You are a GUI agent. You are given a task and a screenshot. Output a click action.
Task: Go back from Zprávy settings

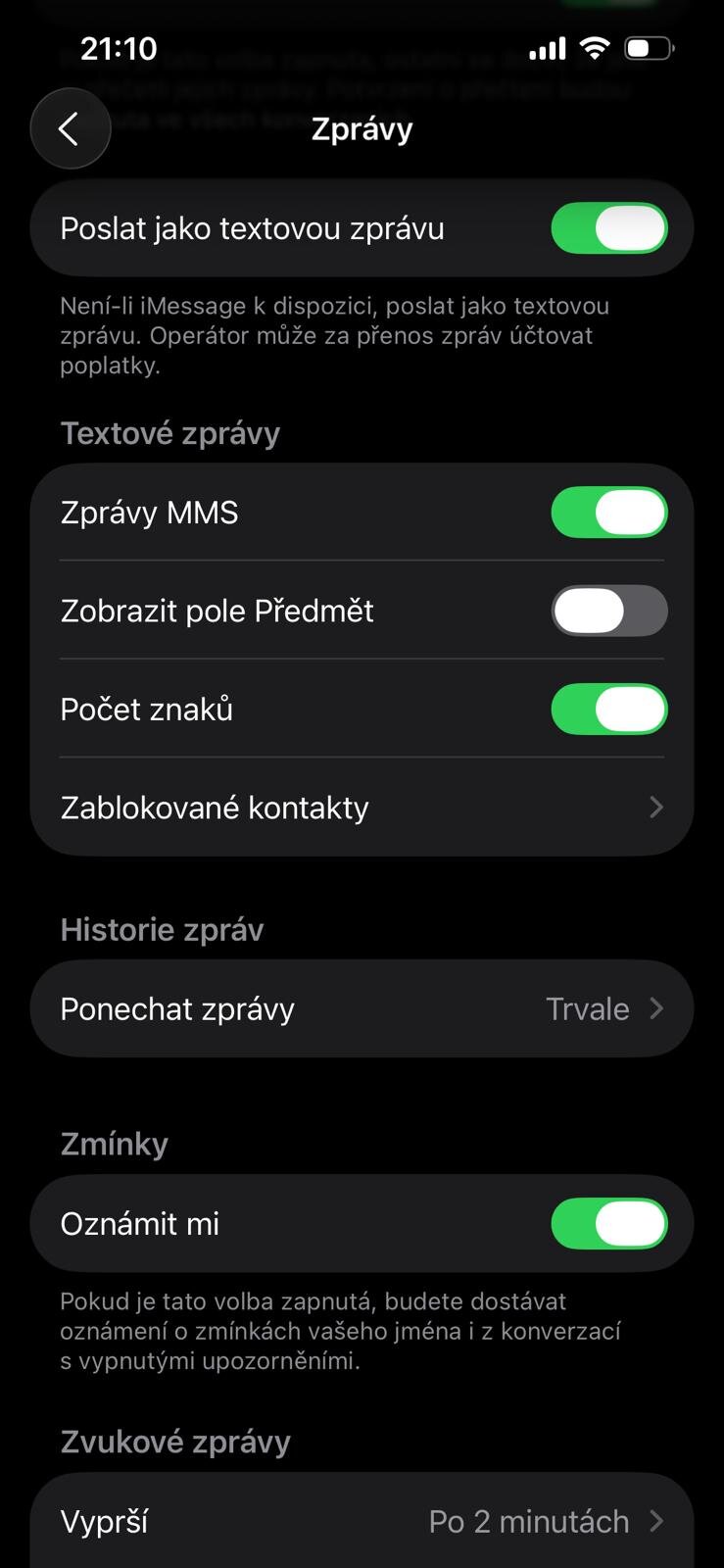[x=70, y=128]
